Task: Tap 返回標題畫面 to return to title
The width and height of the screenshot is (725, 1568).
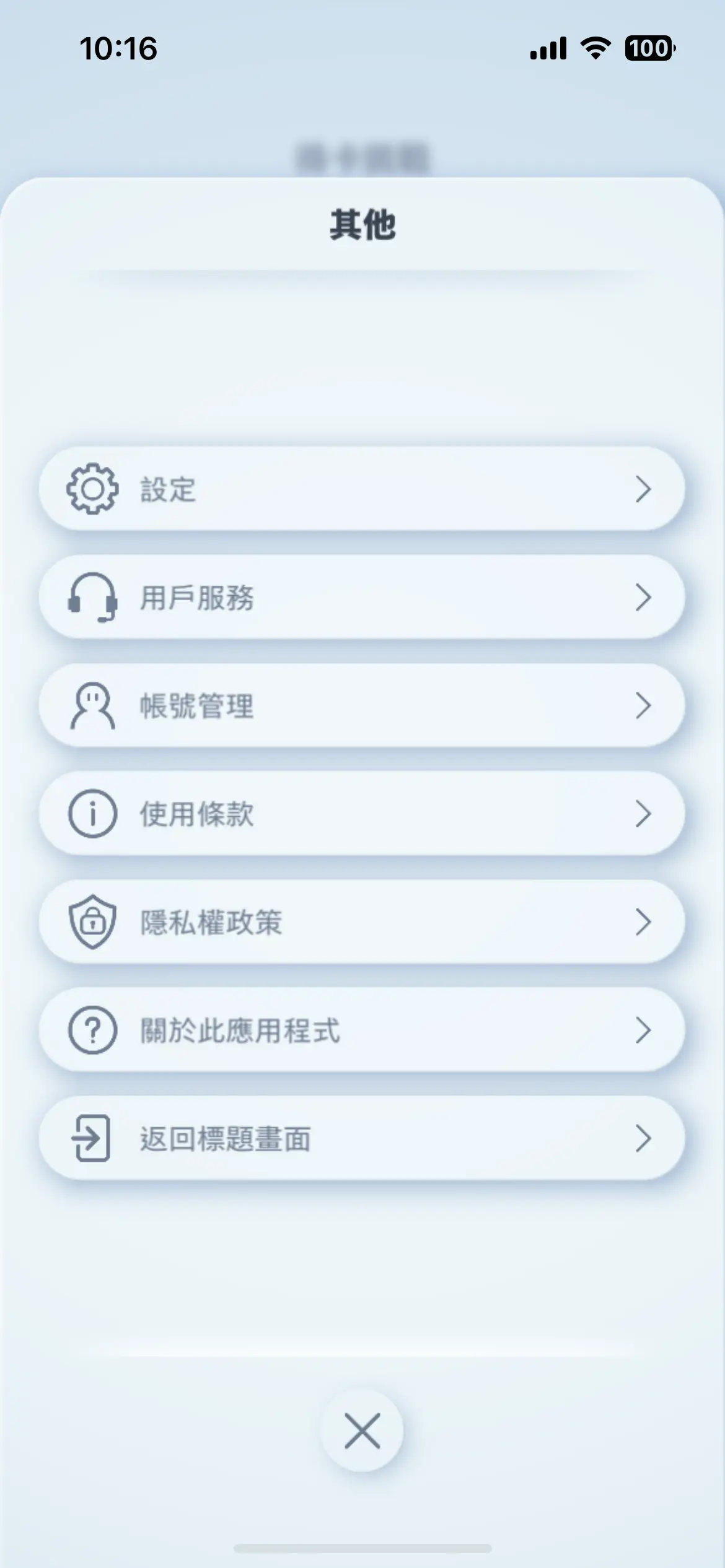Action: 362,1138
